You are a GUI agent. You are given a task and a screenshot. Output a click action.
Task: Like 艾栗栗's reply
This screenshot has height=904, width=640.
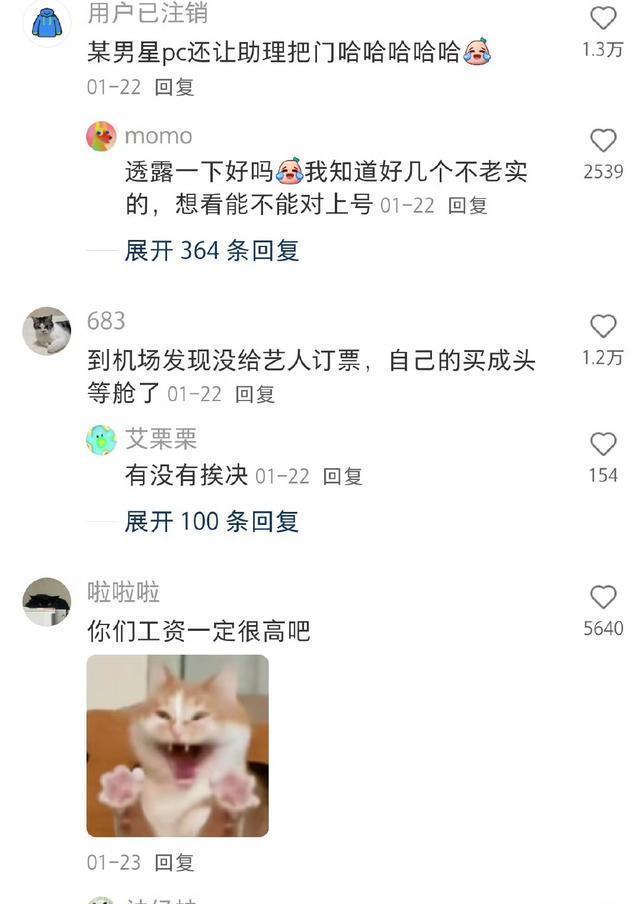pos(603,444)
